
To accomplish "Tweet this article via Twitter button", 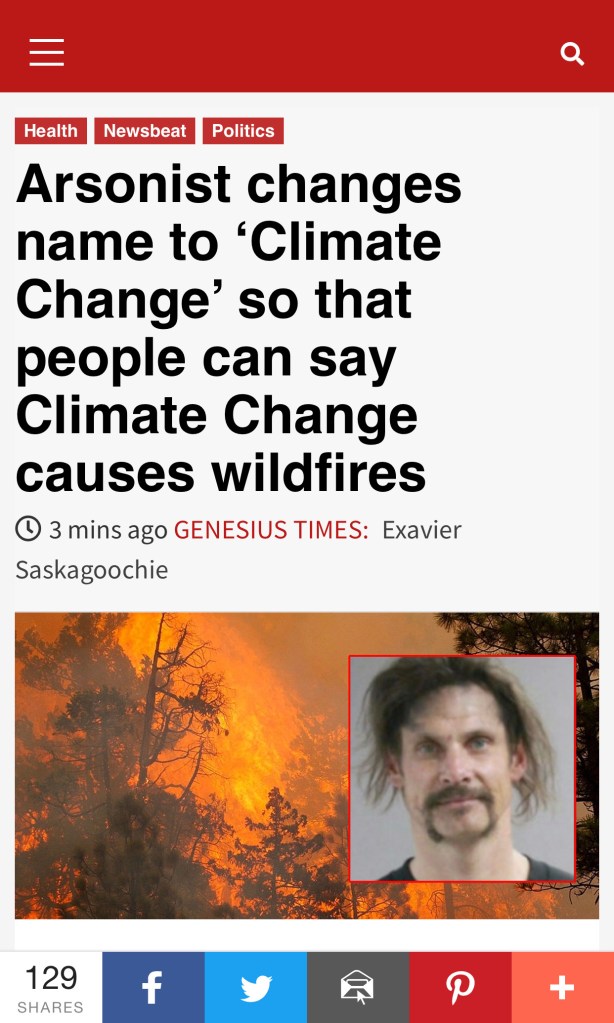I will pos(256,987).
